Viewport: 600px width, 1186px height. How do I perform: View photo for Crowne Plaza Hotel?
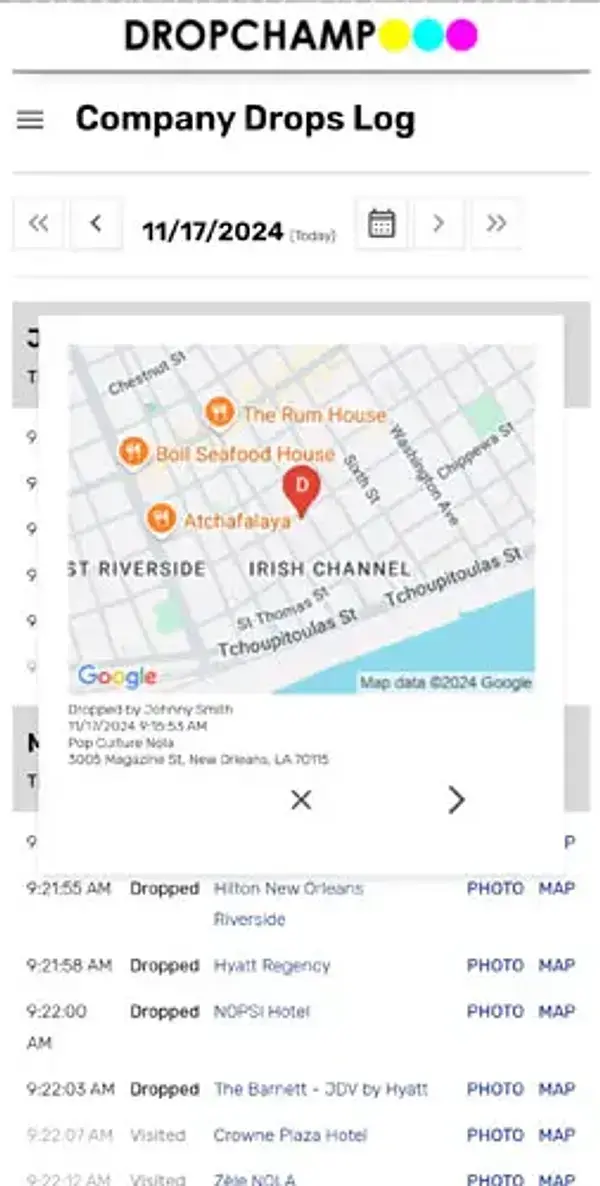tap(495, 1135)
